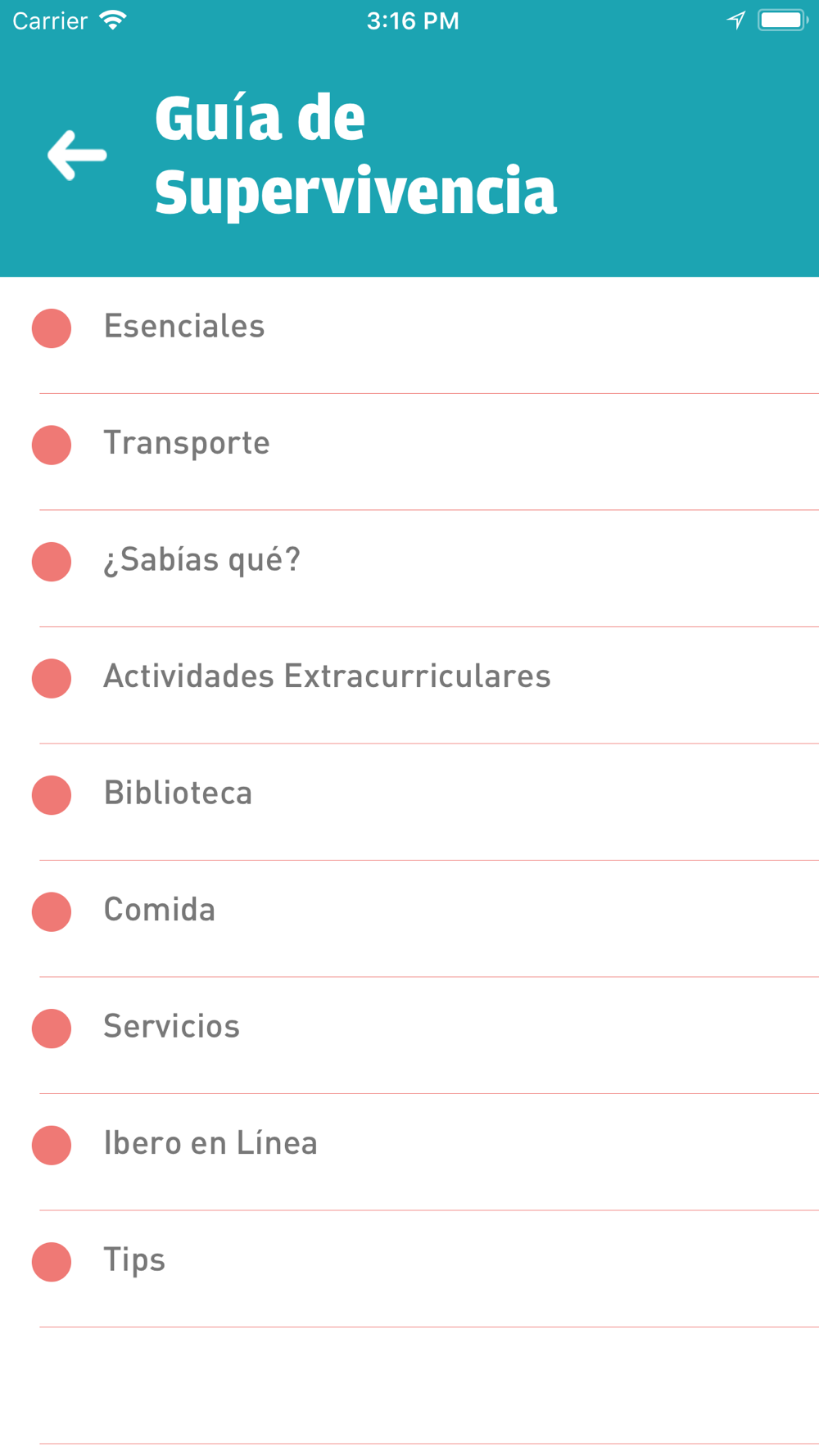
Task: Tap the Servicios entry
Action: pos(409,1036)
